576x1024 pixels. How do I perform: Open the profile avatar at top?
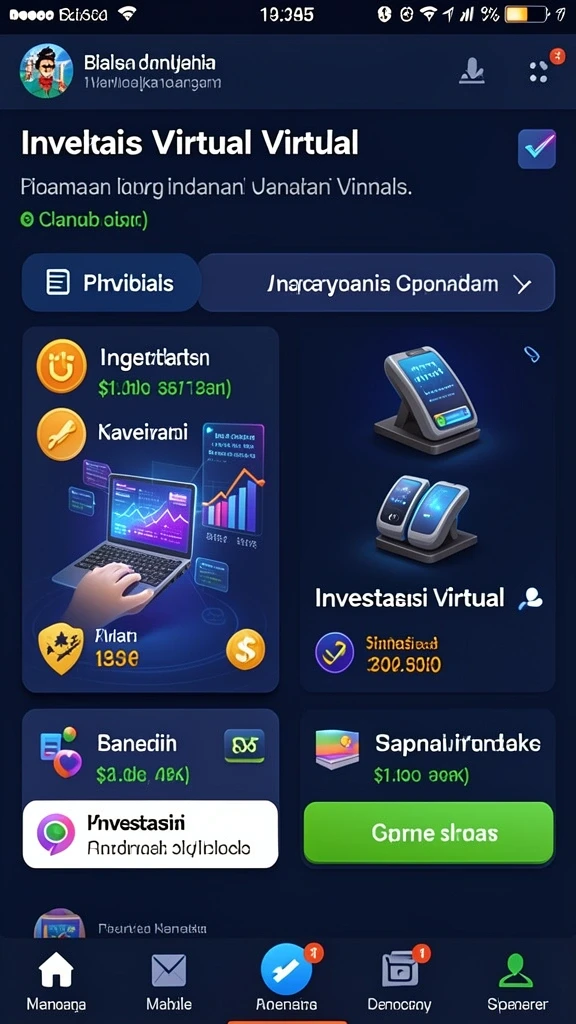pos(46,71)
